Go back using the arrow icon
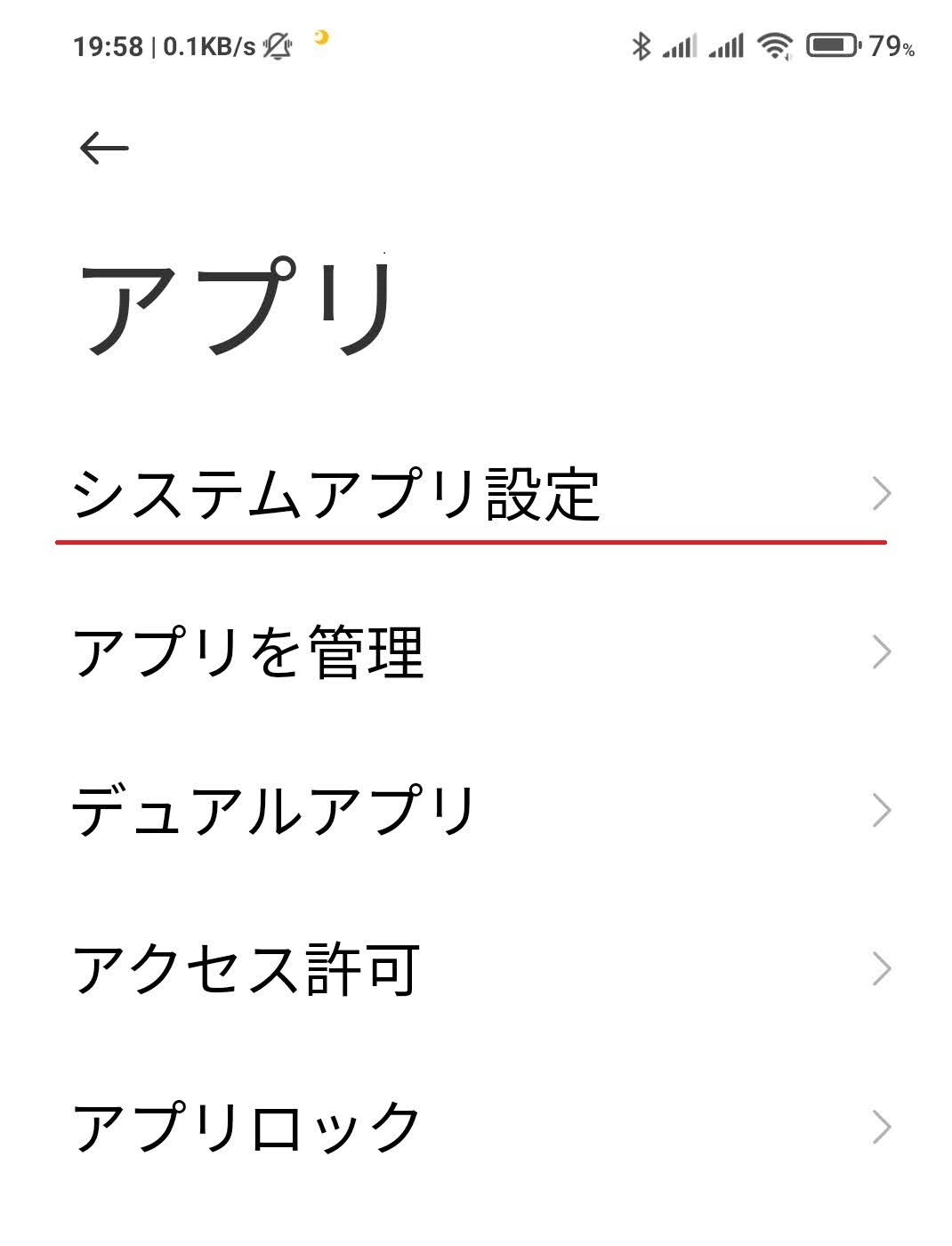Viewport: 952px width, 1246px height. (104, 148)
